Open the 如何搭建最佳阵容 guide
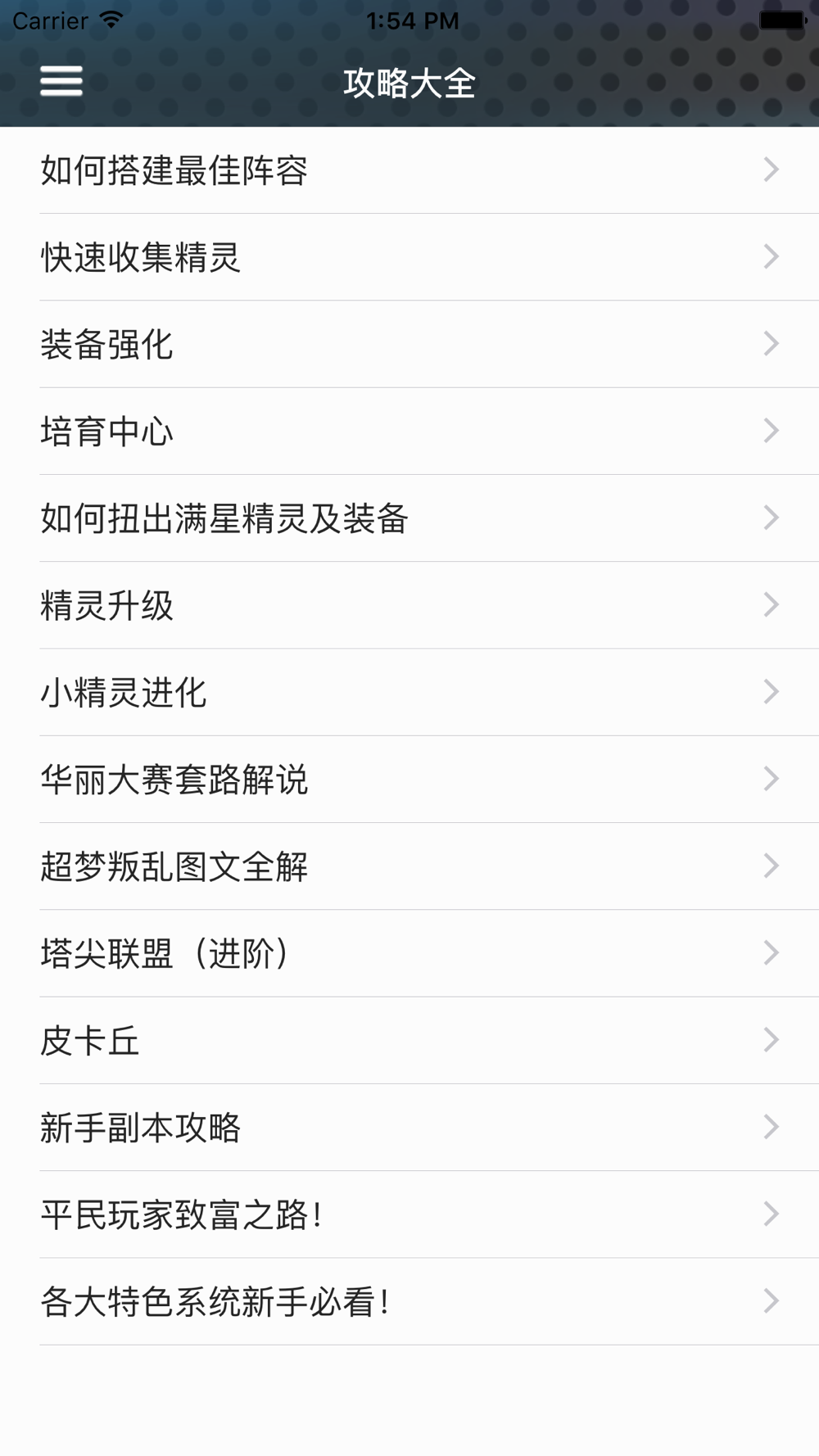Image resolution: width=819 pixels, height=1456 pixels. tap(409, 170)
